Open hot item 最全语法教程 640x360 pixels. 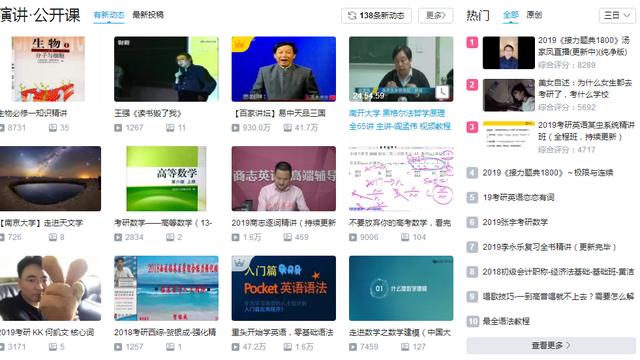(x=506, y=321)
